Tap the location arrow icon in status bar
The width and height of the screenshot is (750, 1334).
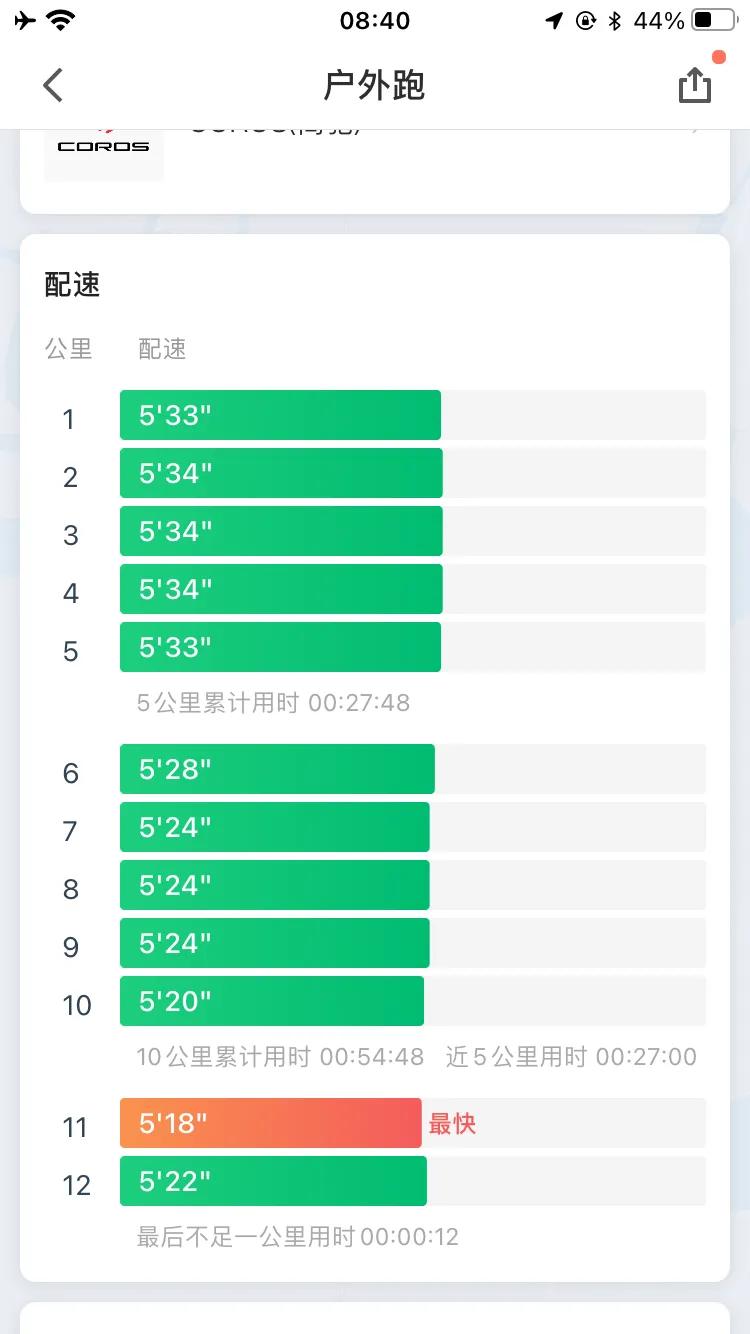click(554, 19)
